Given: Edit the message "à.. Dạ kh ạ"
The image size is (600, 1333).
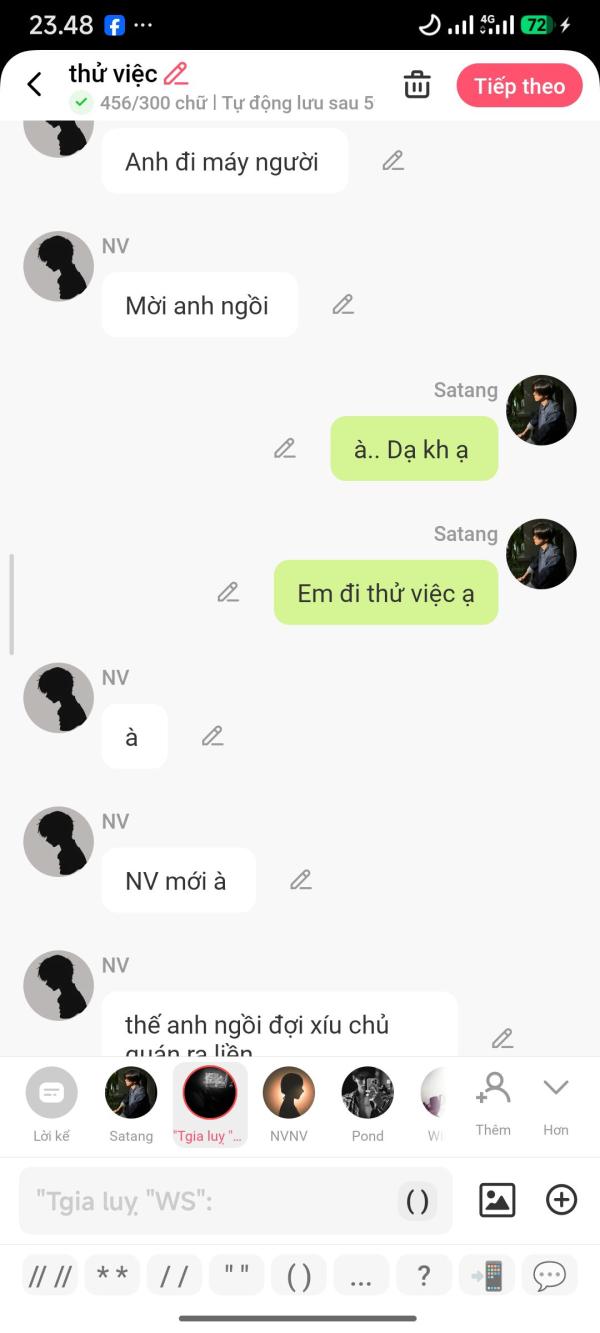Looking at the screenshot, I should 285,448.
